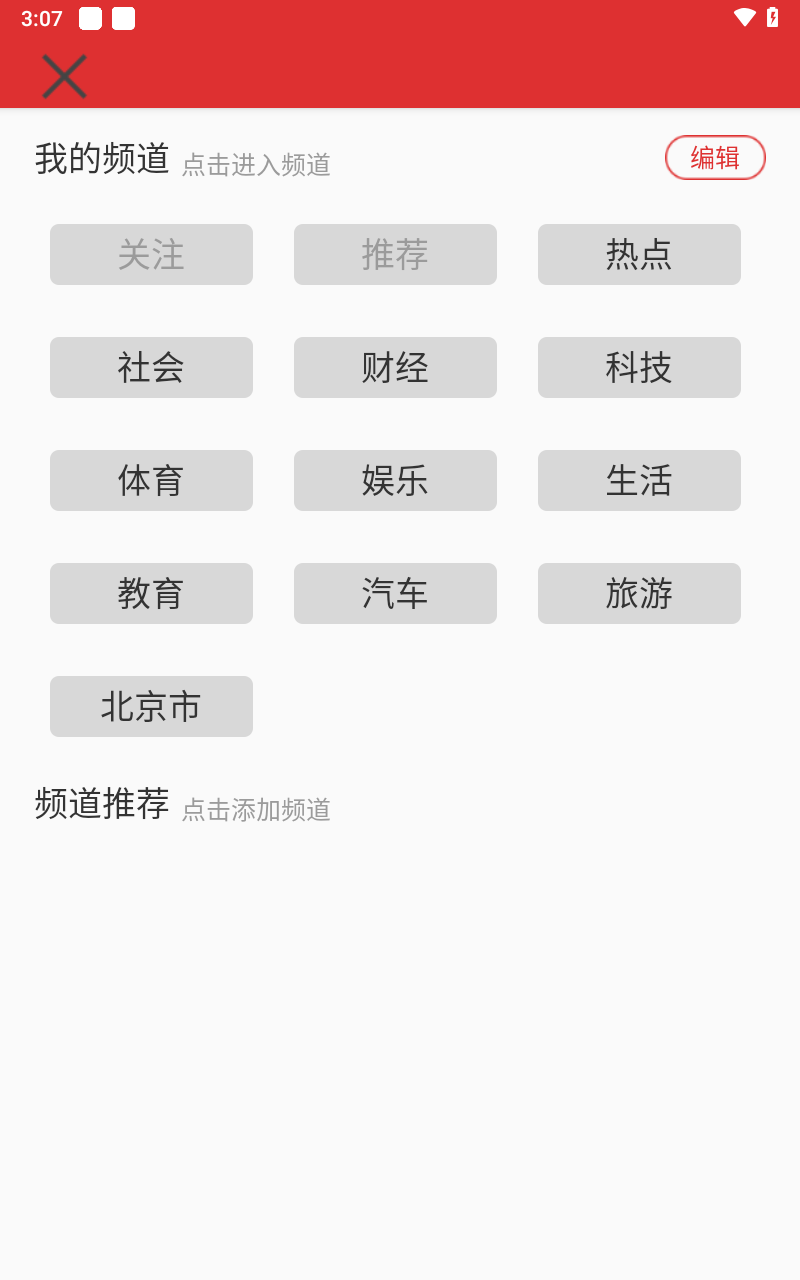800x1280 pixels.
Task: Open the 社会 channel
Action: (151, 368)
